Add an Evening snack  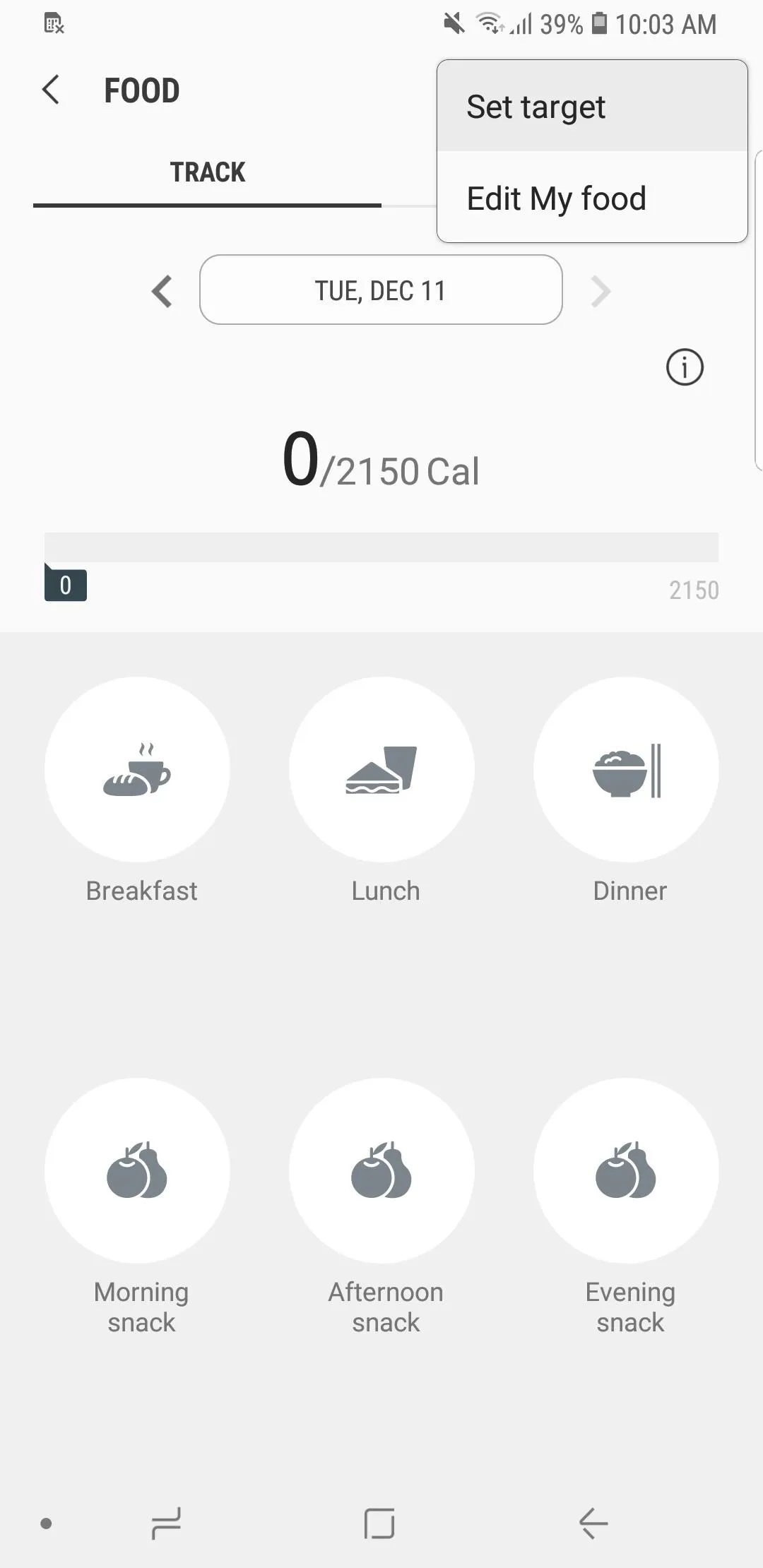(626, 1170)
